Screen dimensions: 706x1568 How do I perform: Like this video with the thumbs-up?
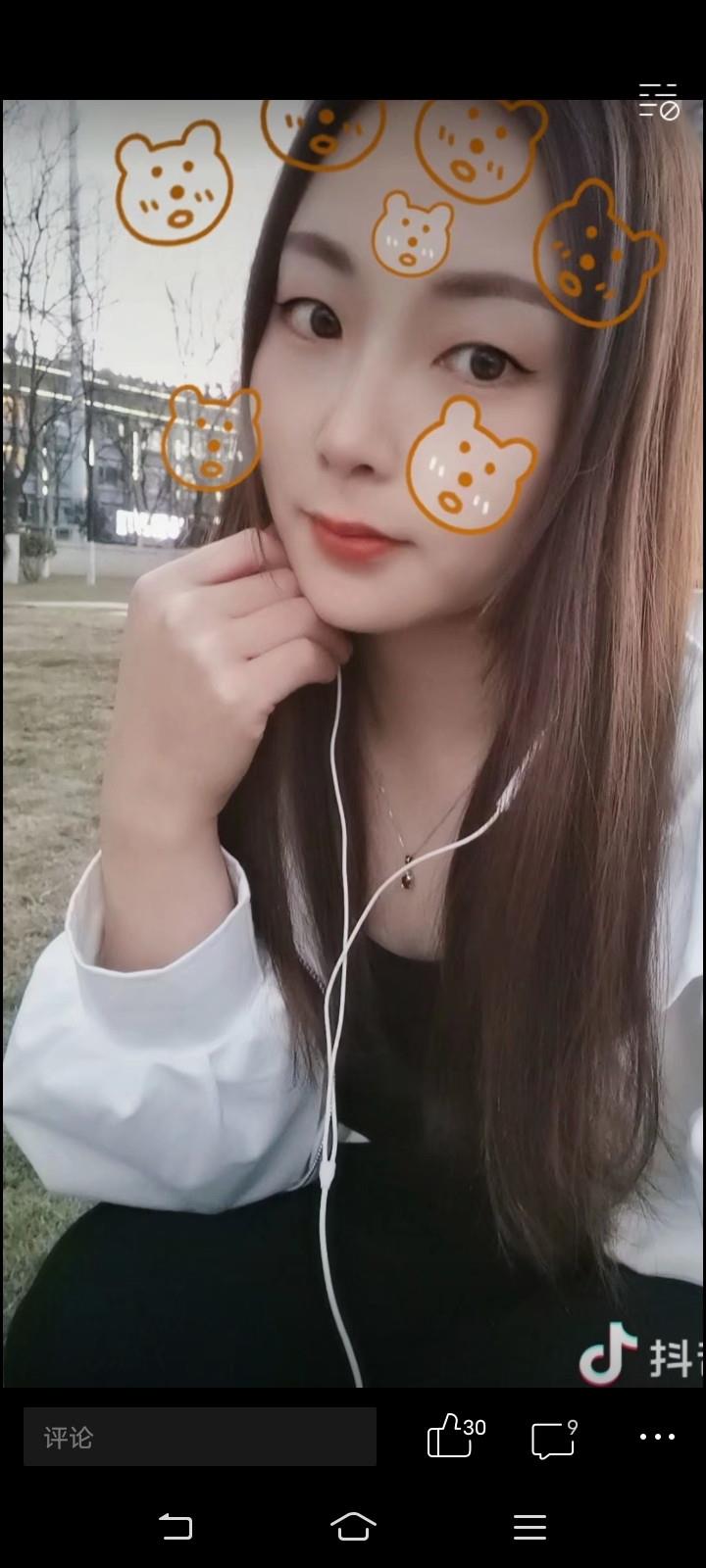449,1437
